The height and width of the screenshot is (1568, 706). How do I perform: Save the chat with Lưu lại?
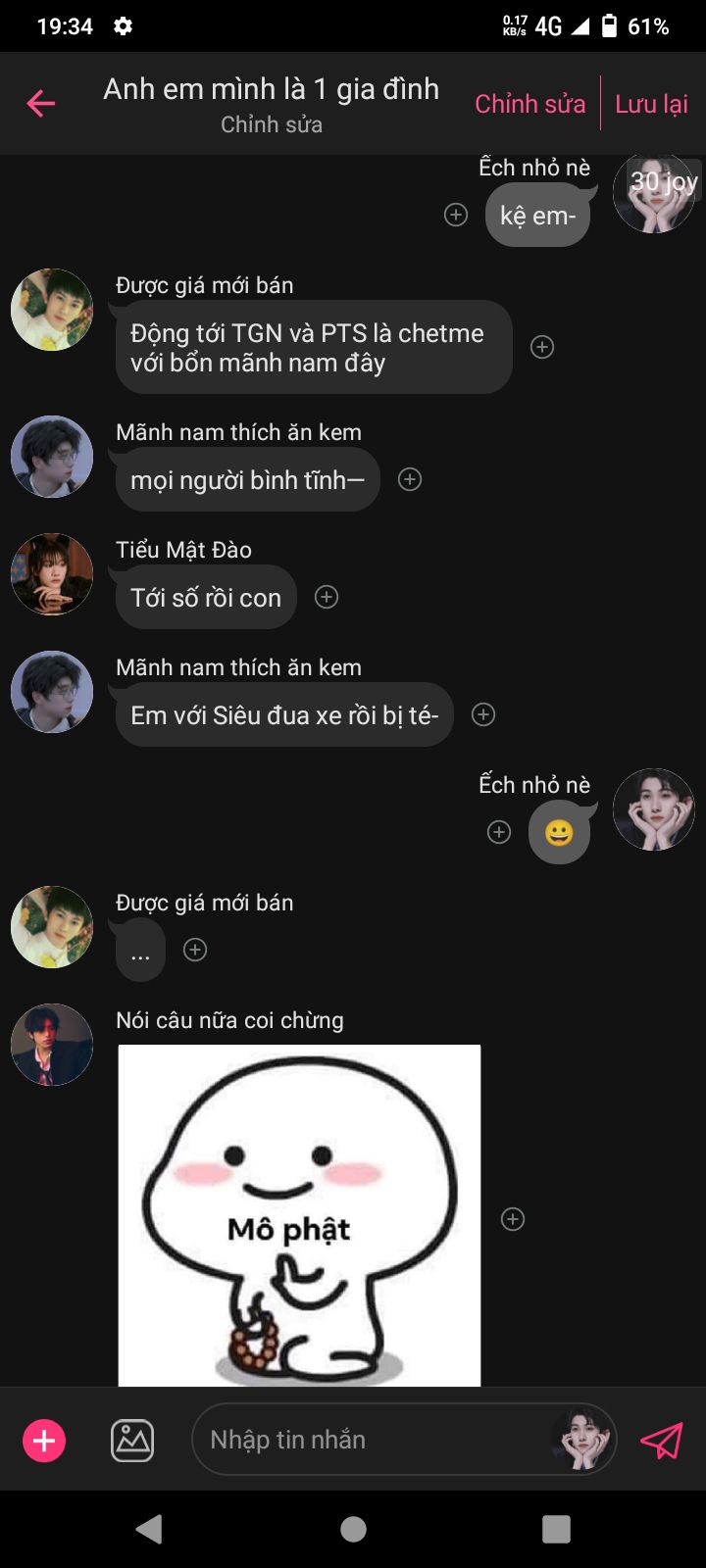tap(651, 104)
